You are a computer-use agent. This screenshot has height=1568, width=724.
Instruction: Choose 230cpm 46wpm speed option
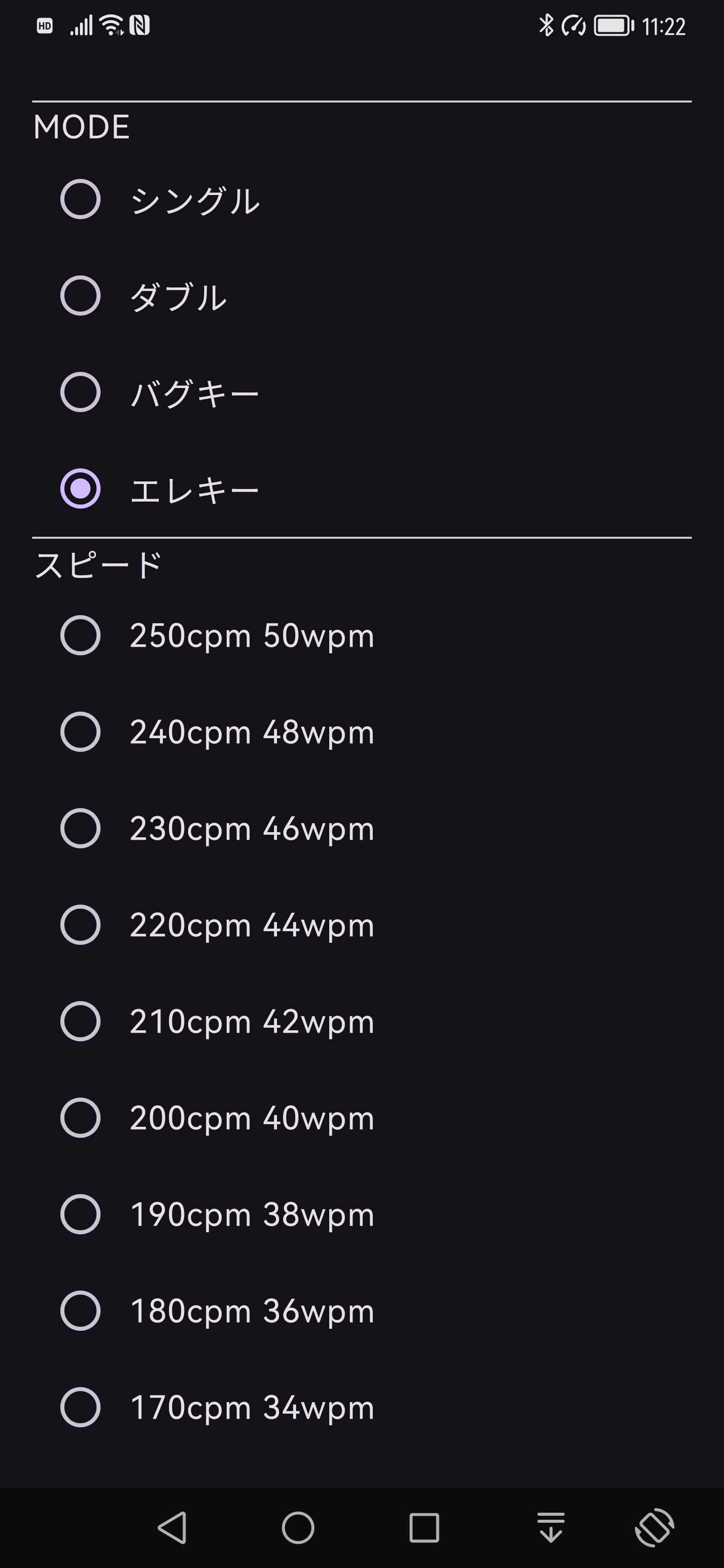coord(80,828)
